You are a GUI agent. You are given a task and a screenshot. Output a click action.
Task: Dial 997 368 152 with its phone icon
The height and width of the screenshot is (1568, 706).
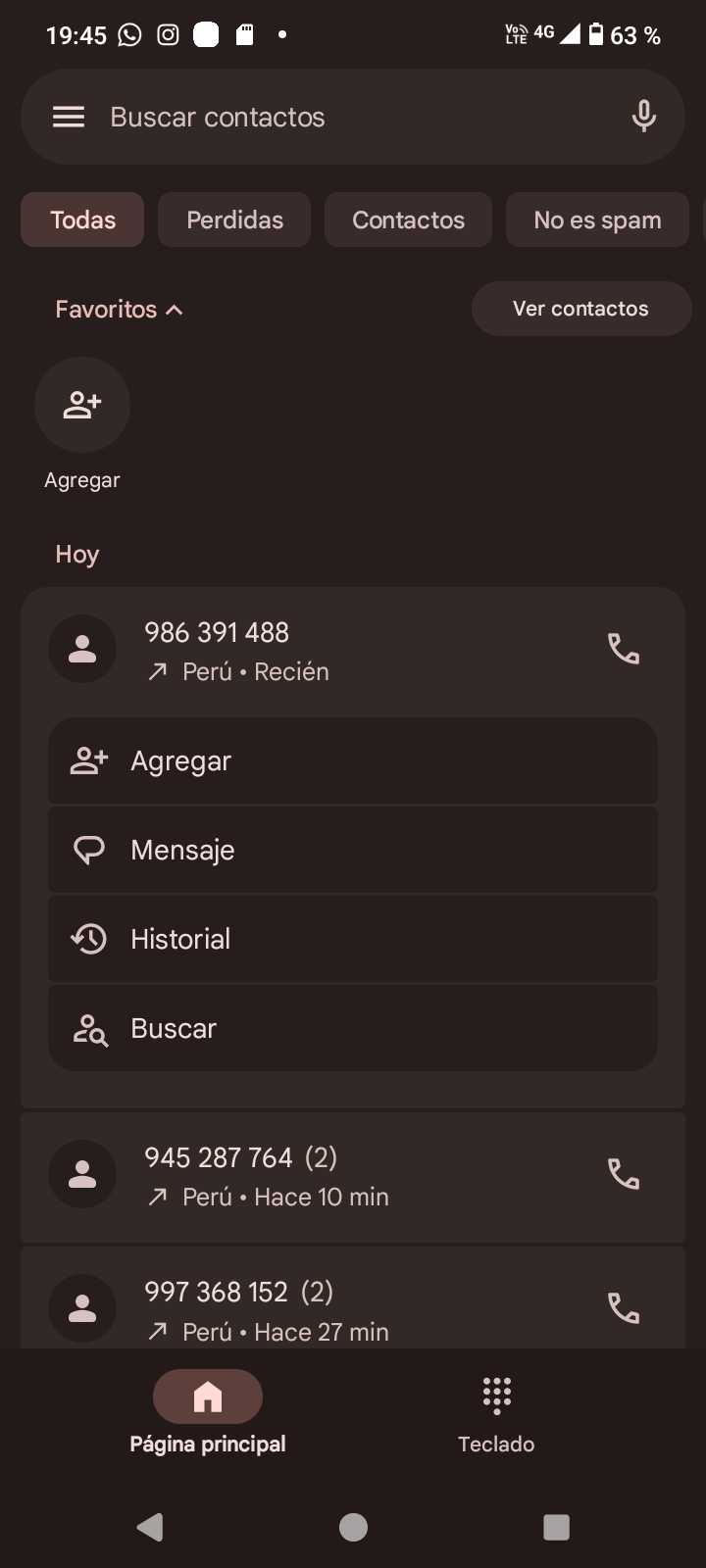point(624,1309)
